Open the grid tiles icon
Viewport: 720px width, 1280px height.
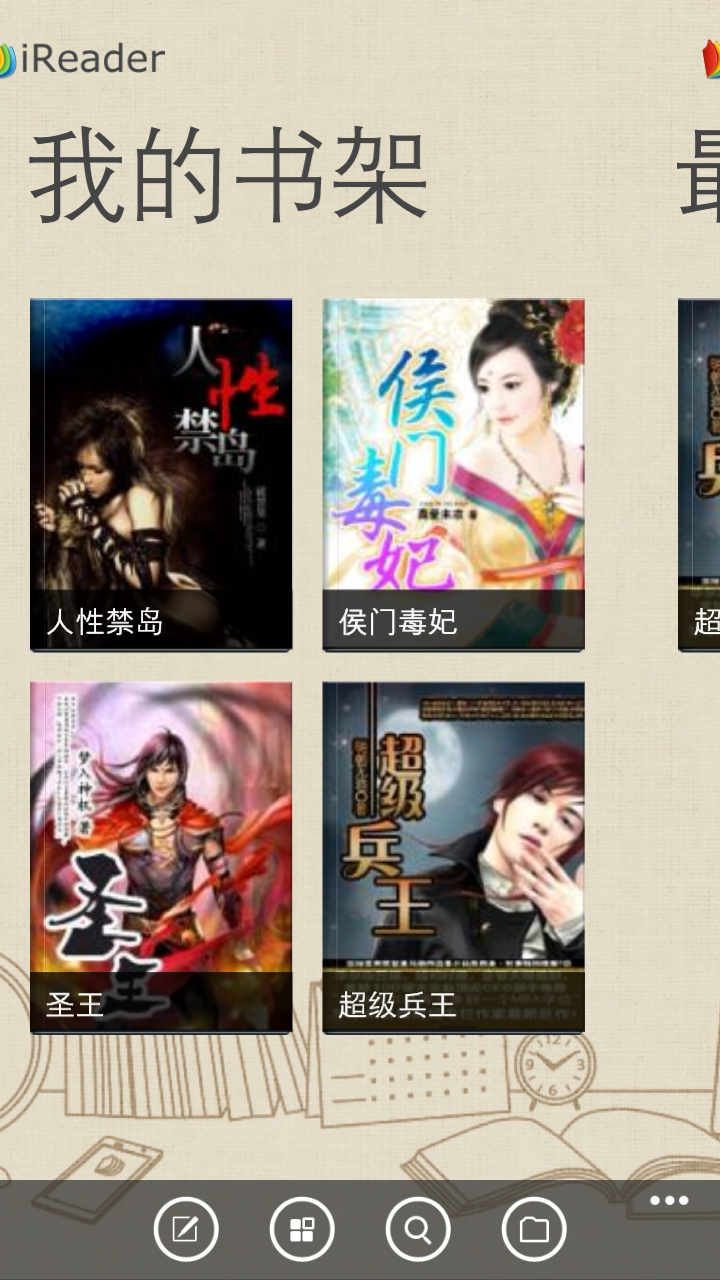click(302, 1229)
